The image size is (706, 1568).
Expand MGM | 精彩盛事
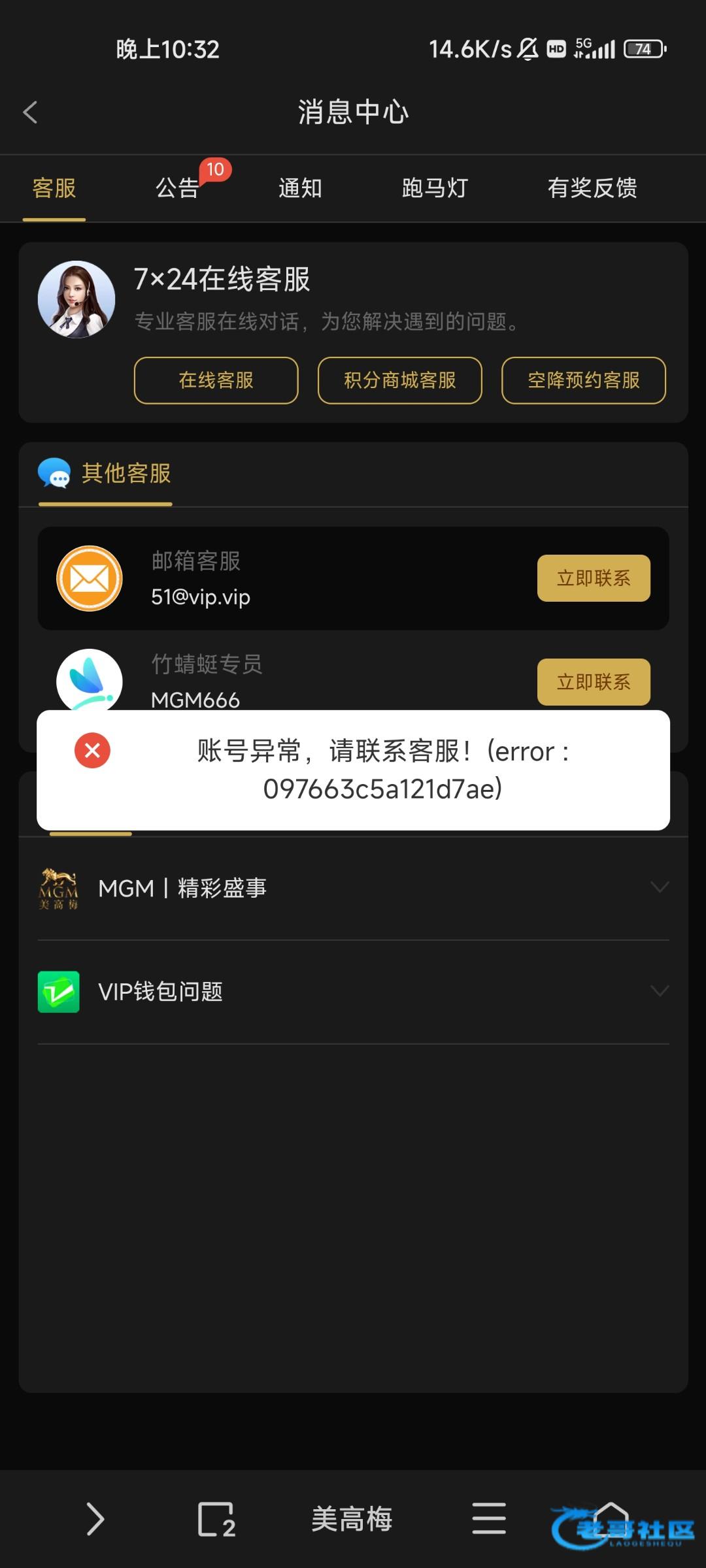(353, 888)
